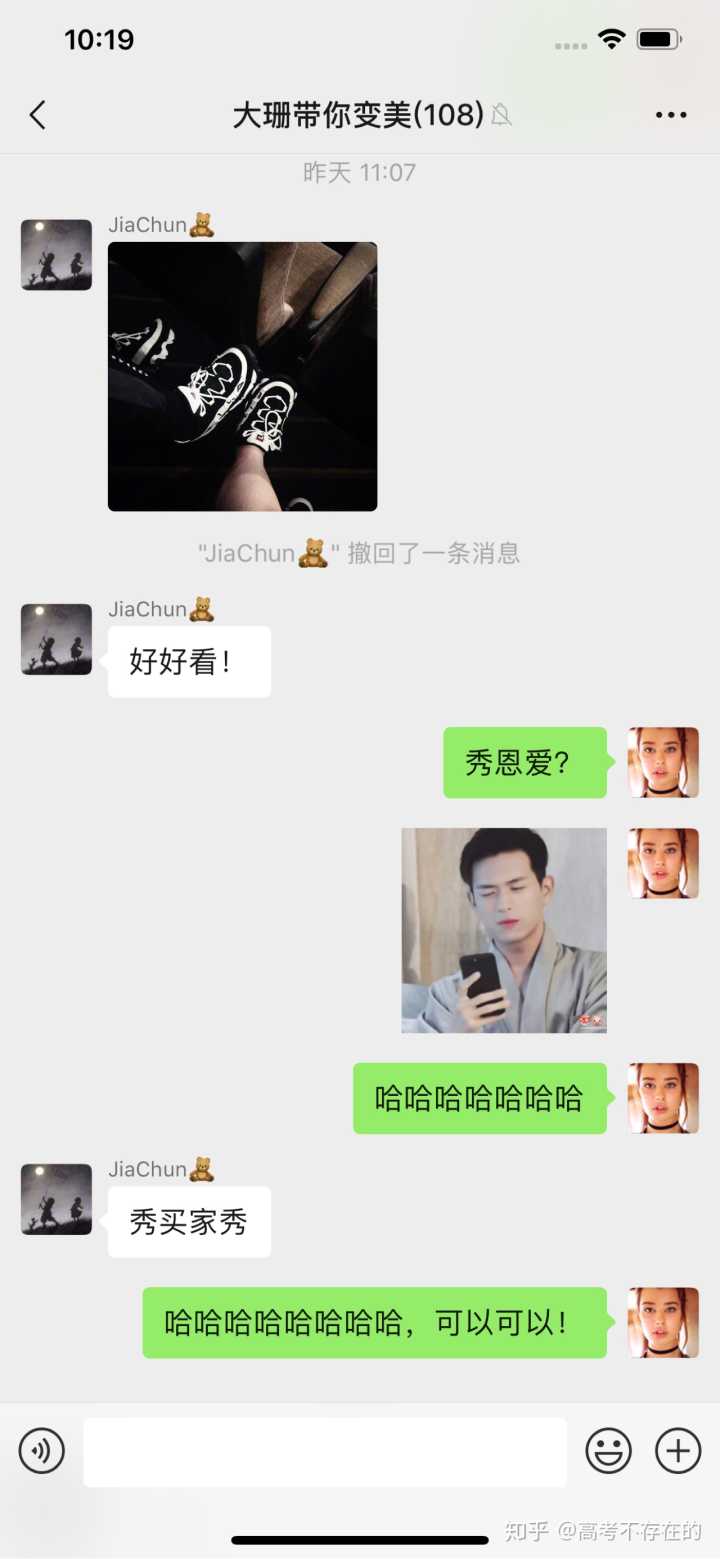
Task: Tap the message text field
Action: 324,1451
